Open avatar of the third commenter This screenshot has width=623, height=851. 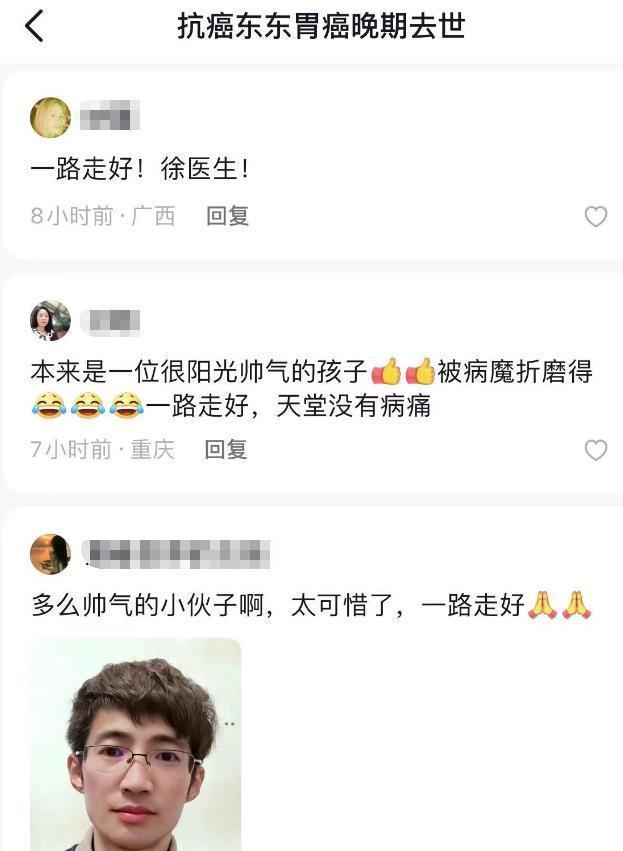(50, 554)
